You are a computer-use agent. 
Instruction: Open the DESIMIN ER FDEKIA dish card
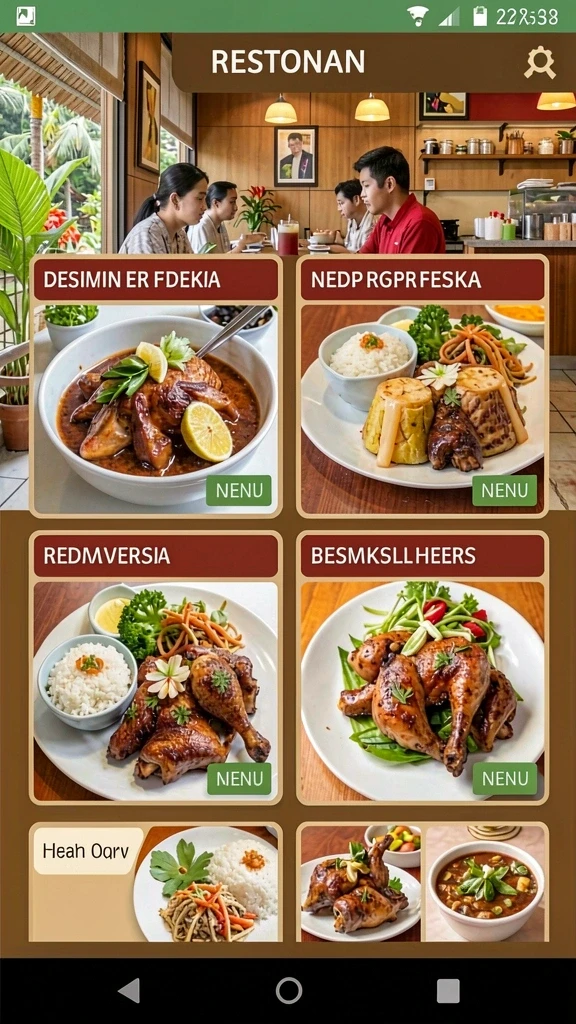[156, 386]
